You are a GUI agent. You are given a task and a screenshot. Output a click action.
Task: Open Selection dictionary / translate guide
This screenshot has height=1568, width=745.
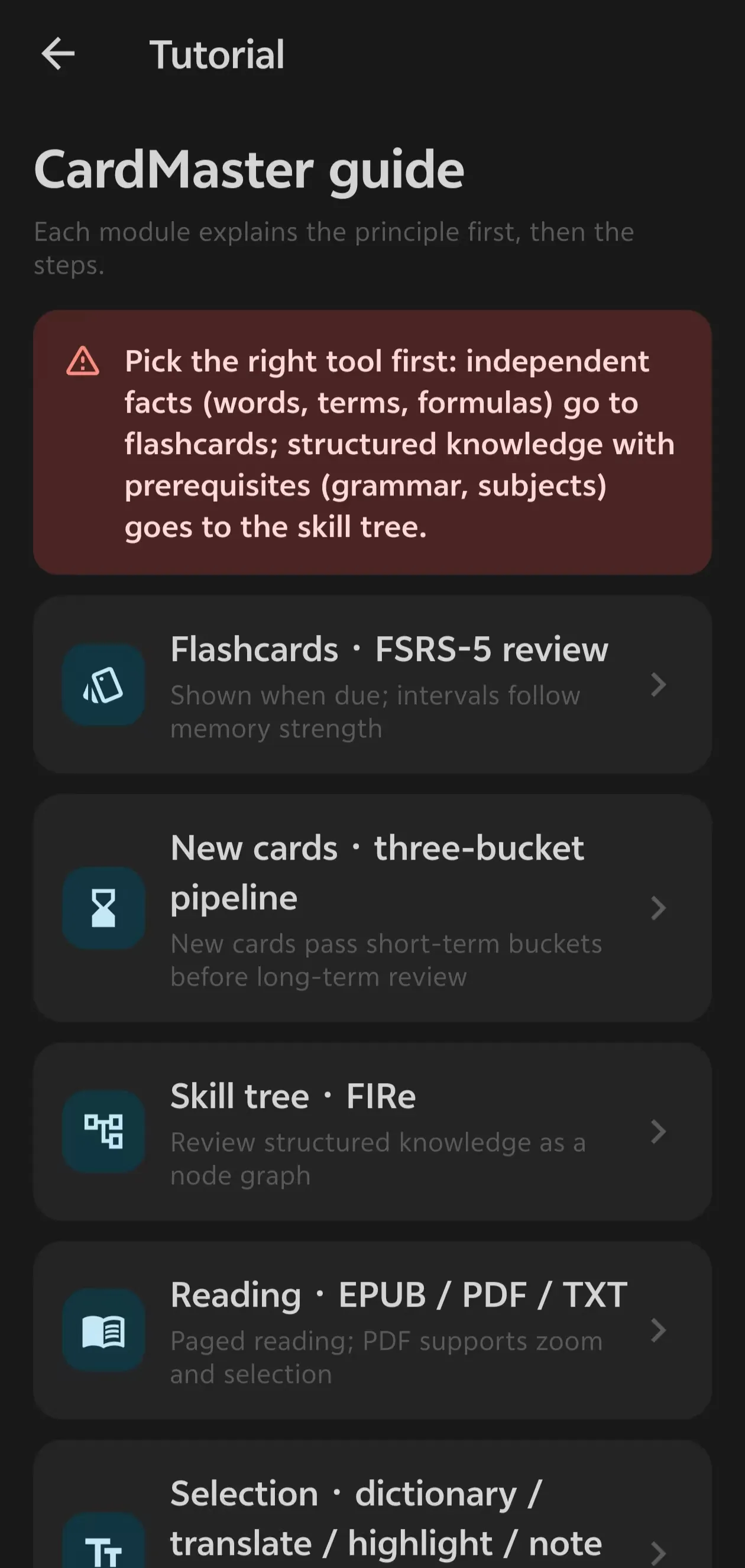372,1504
